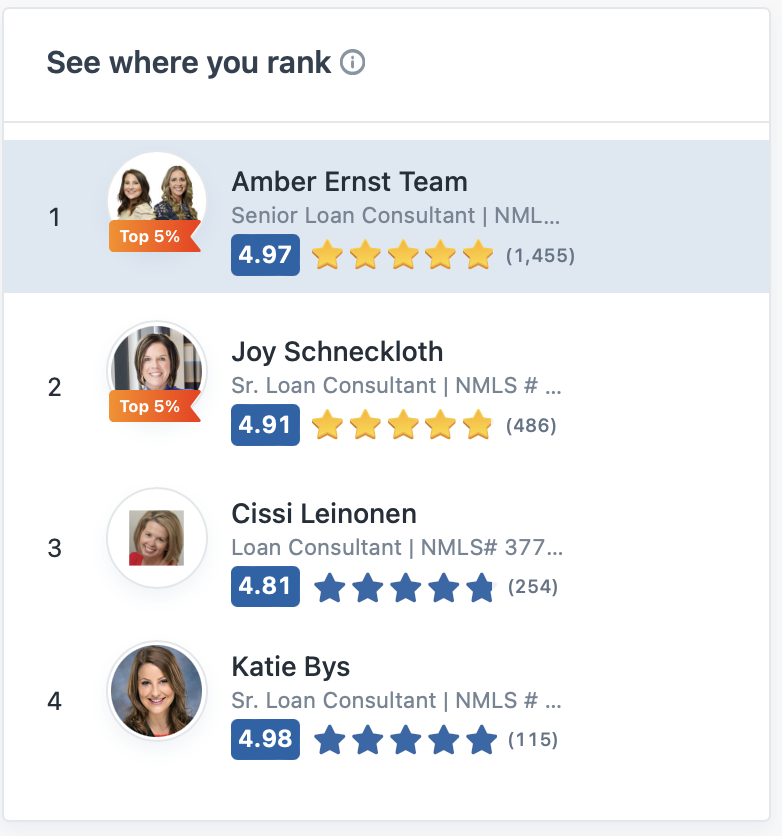
Task: Open the info icon beside See where you rank
Action: [353, 63]
